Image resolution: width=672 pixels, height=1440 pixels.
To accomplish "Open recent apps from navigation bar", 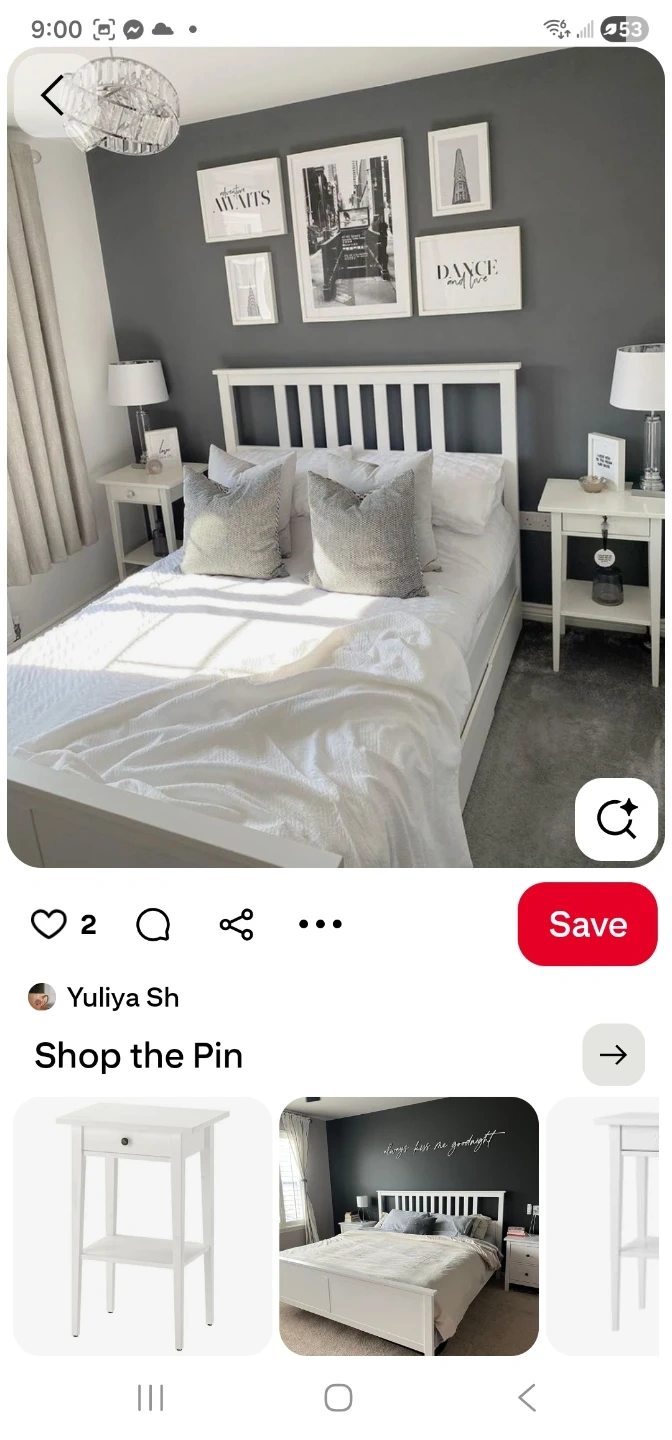I will [150, 1397].
